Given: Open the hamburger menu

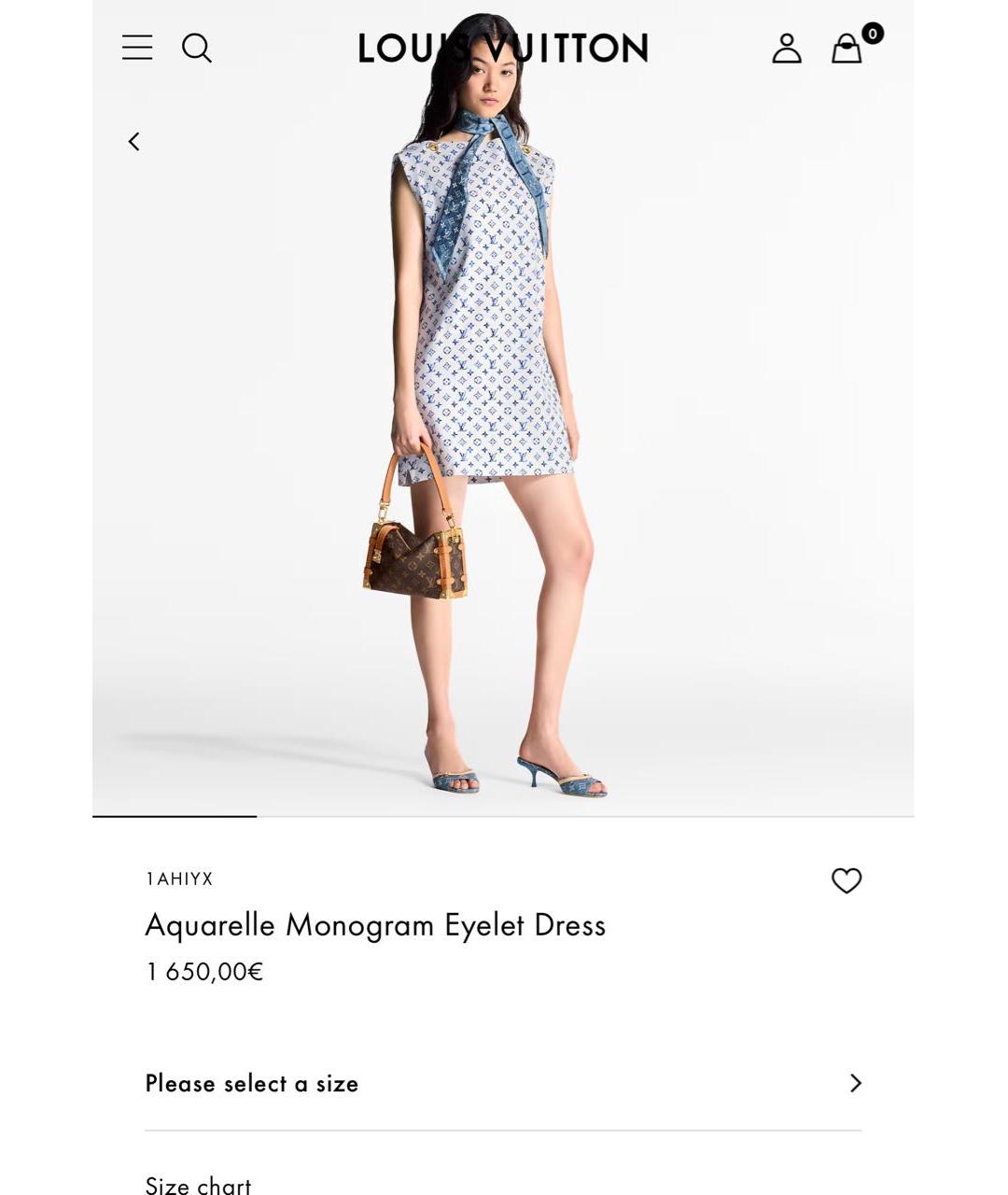Looking at the screenshot, I should pos(137,48).
